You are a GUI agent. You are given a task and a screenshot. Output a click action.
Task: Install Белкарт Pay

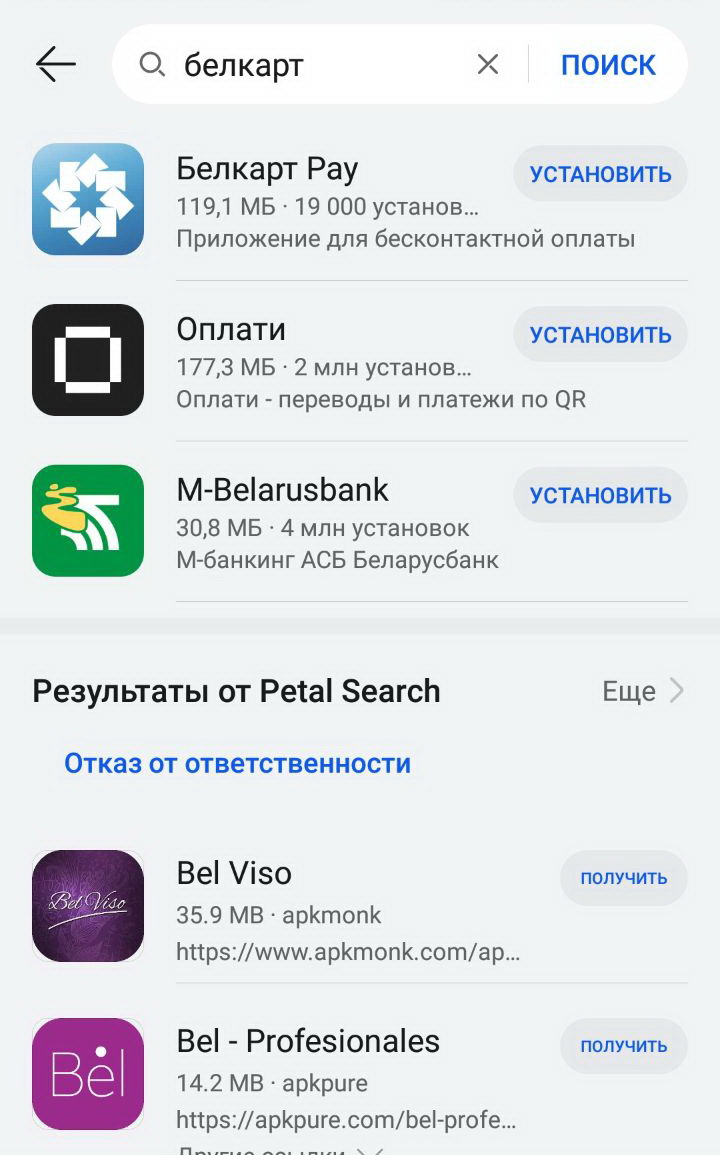pyautogui.click(x=601, y=174)
